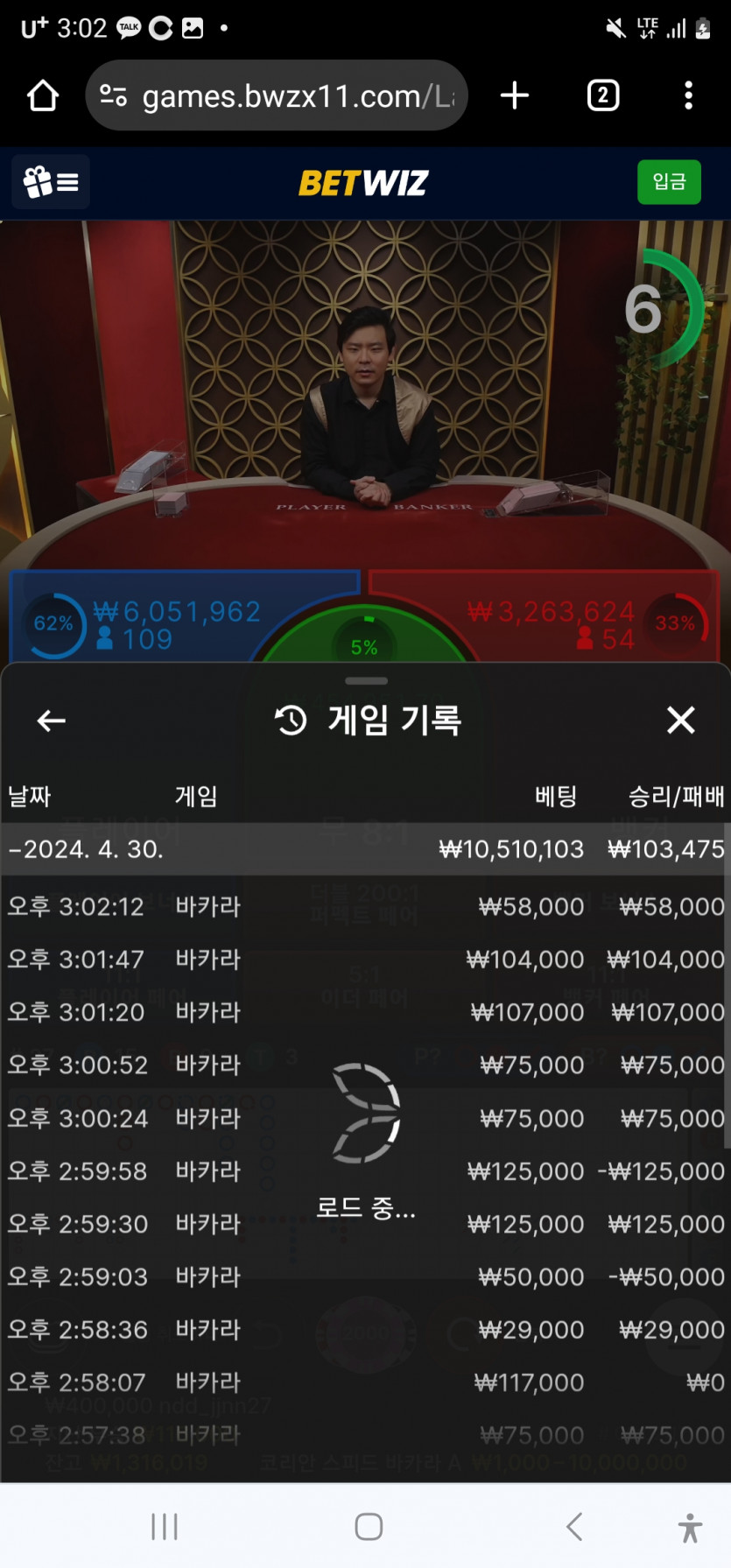Close the 게임 기록 panel

pos(680,721)
